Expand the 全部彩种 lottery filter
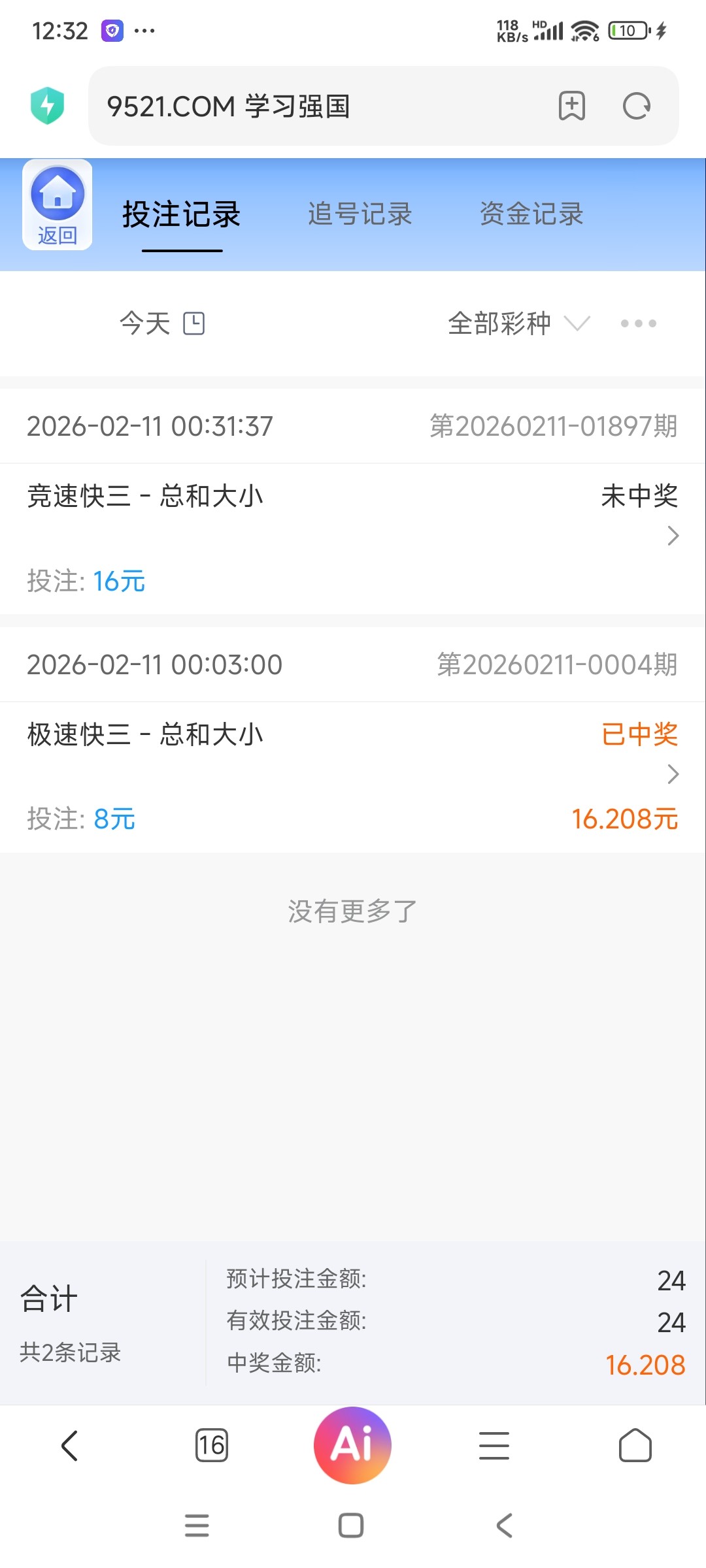 coord(518,323)
